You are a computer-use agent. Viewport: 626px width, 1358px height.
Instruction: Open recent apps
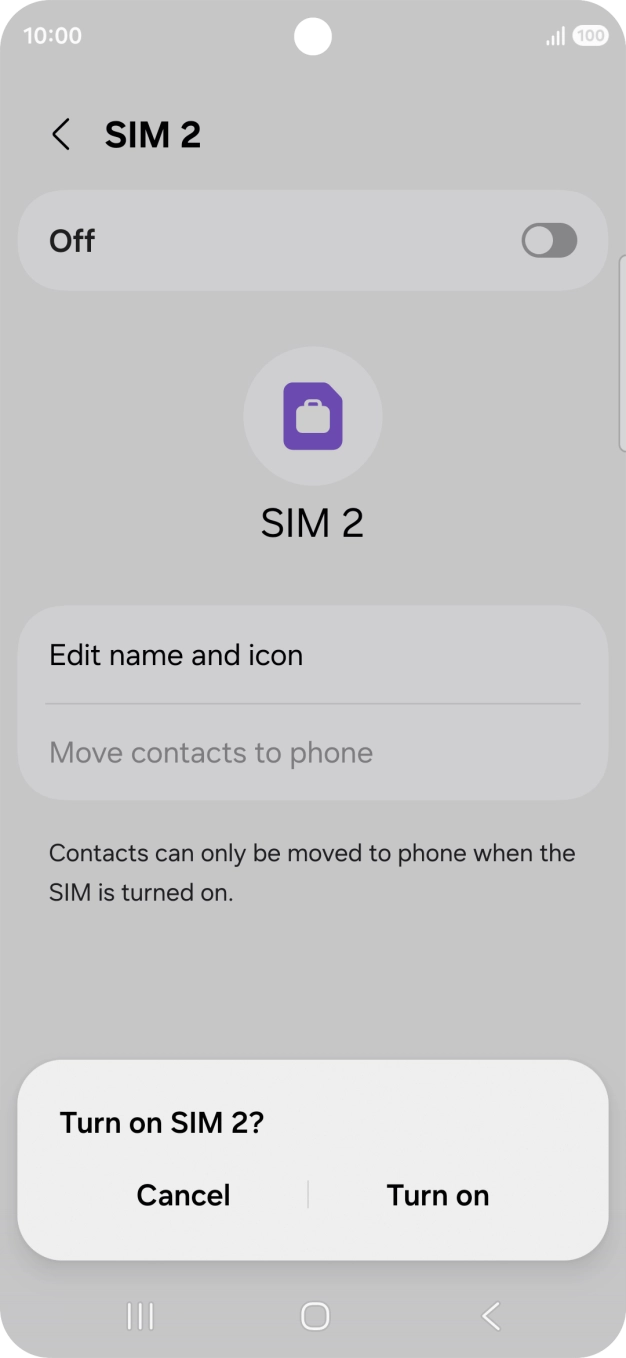click(140, 1316)
